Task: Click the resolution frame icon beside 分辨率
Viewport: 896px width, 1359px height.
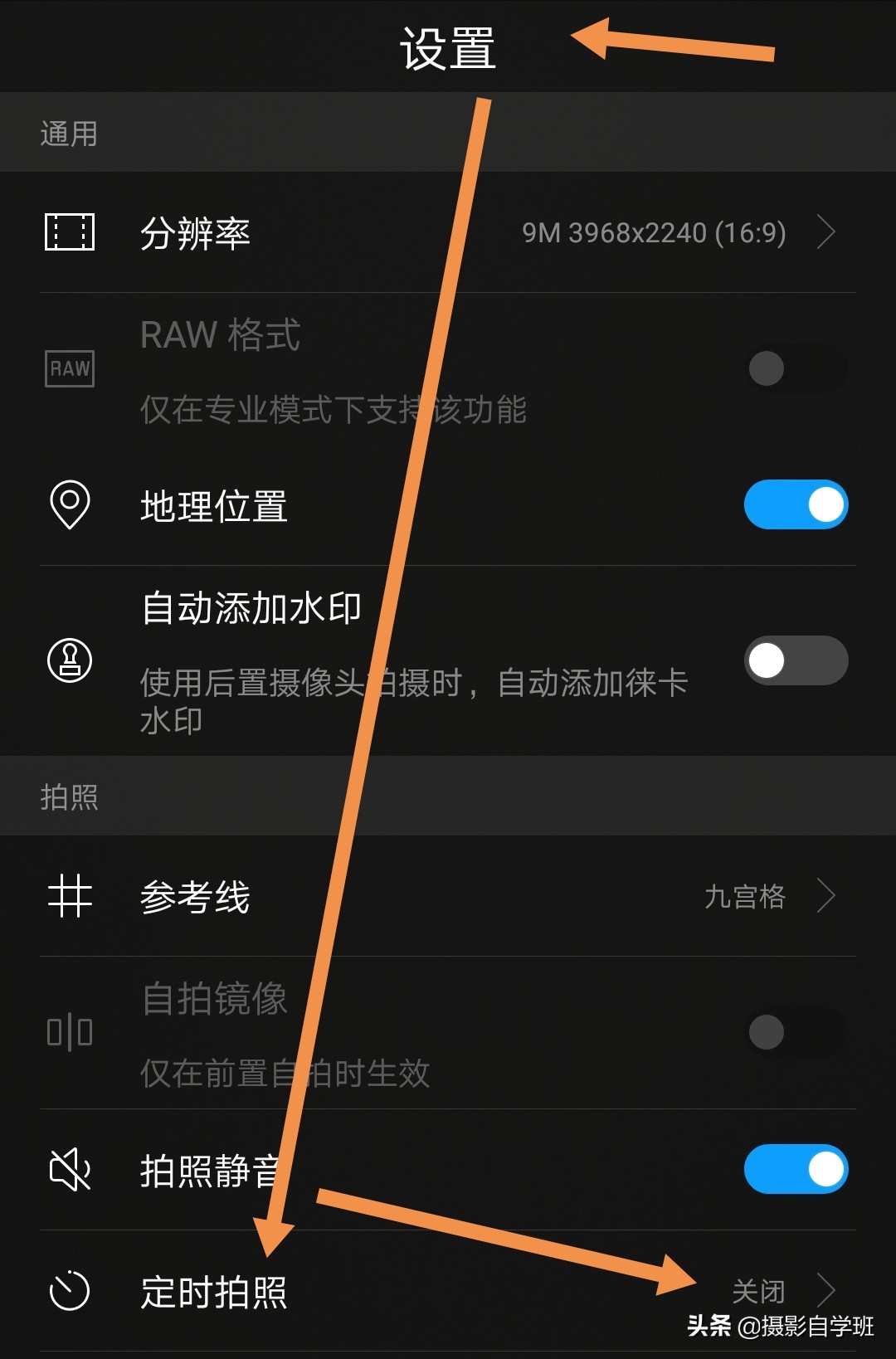Action: pos(70,233)
